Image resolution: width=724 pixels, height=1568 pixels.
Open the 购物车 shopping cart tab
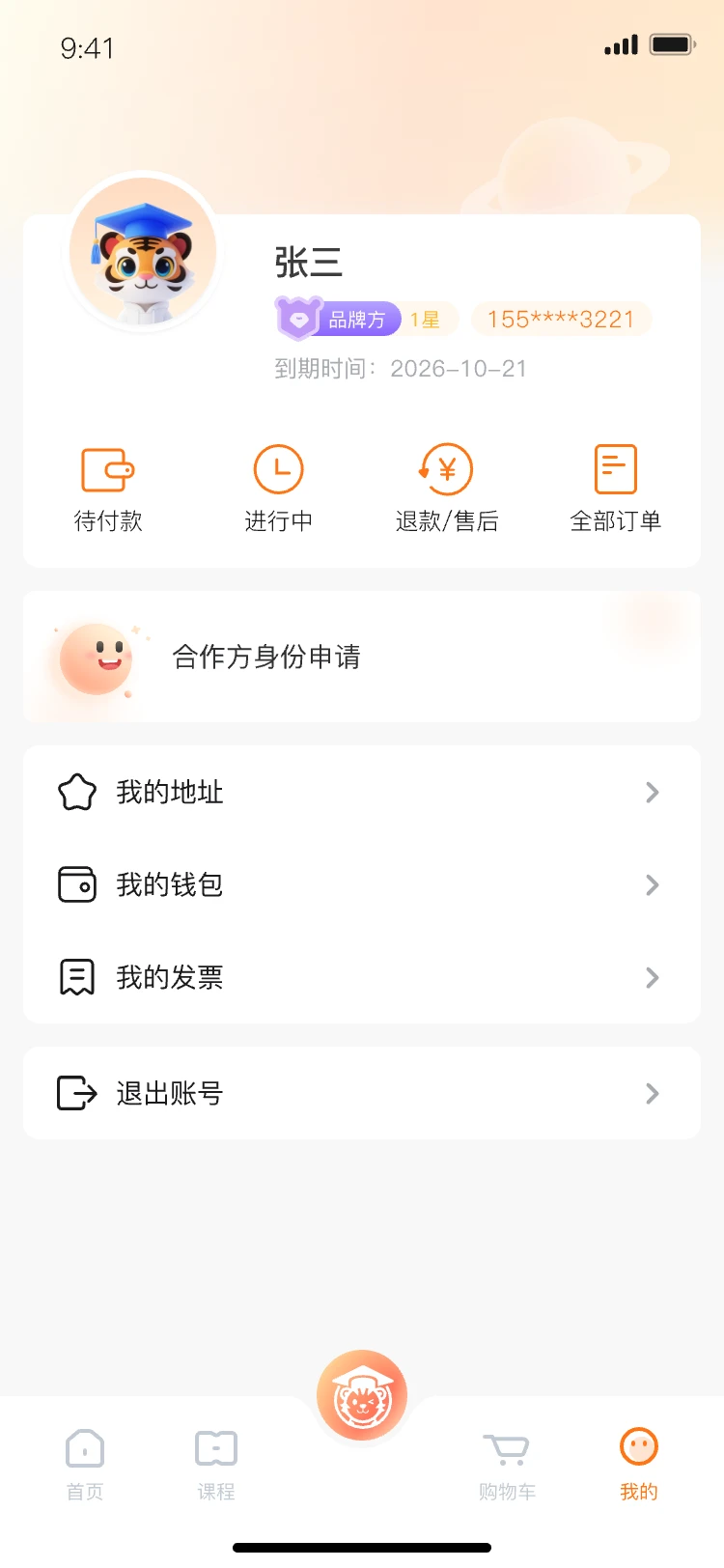[x=507, y=1464]
